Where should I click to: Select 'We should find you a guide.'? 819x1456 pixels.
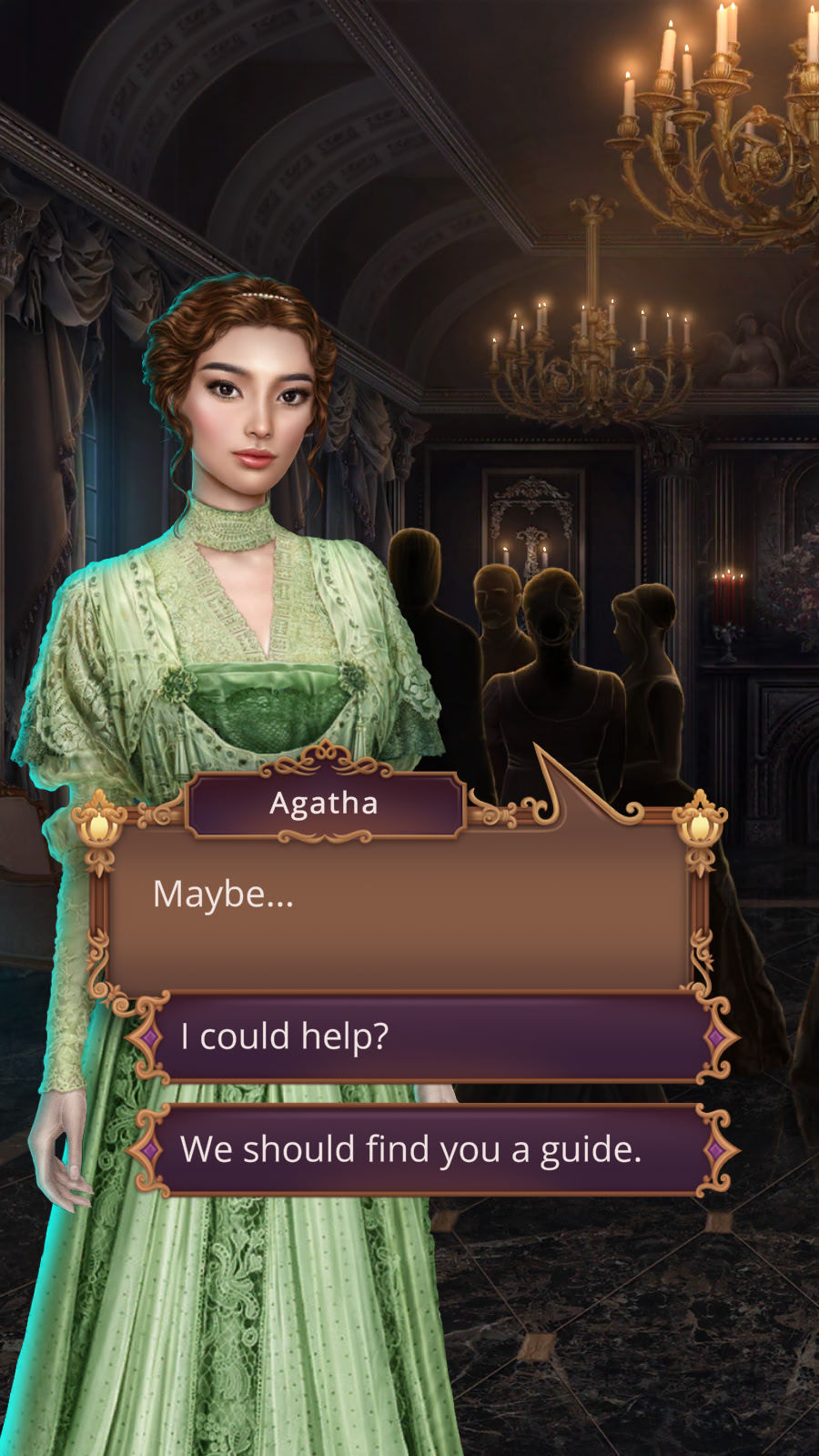432,1149
